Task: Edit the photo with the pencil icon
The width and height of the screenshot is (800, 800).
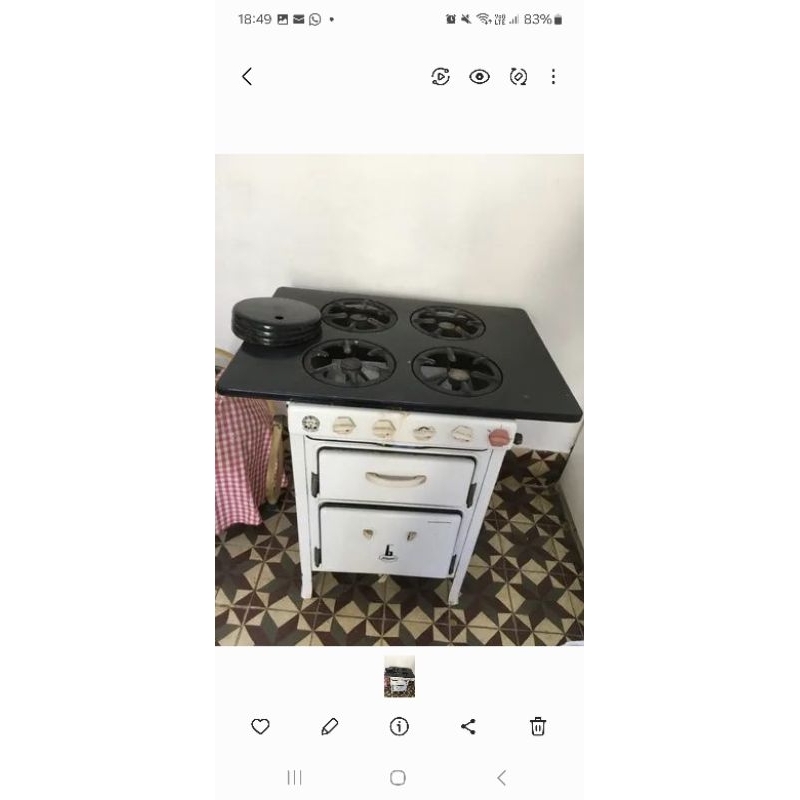Action: point(330,727)
